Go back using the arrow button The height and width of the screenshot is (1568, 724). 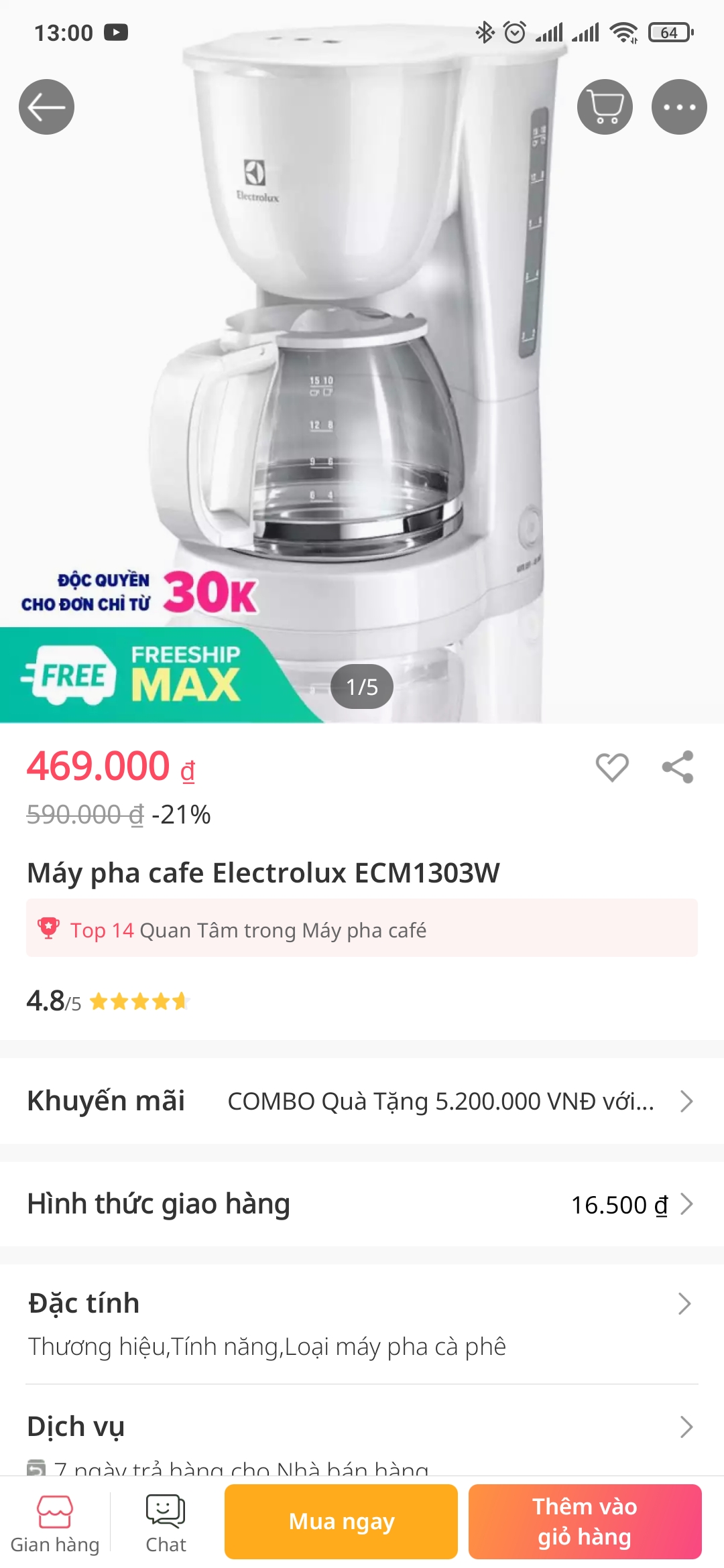[46, 107]
